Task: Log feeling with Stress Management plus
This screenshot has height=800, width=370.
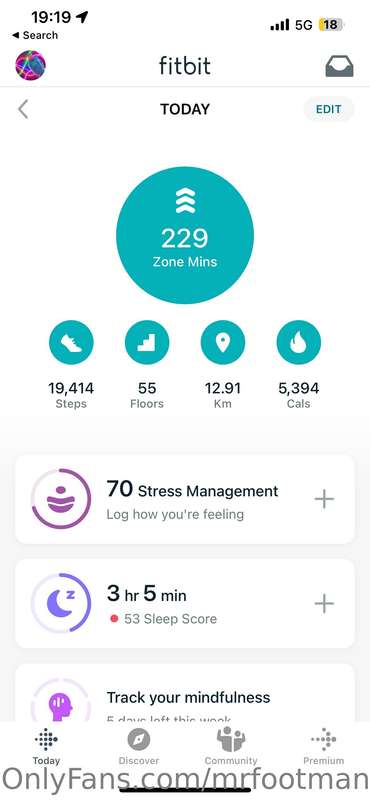Action: point(324,499)
